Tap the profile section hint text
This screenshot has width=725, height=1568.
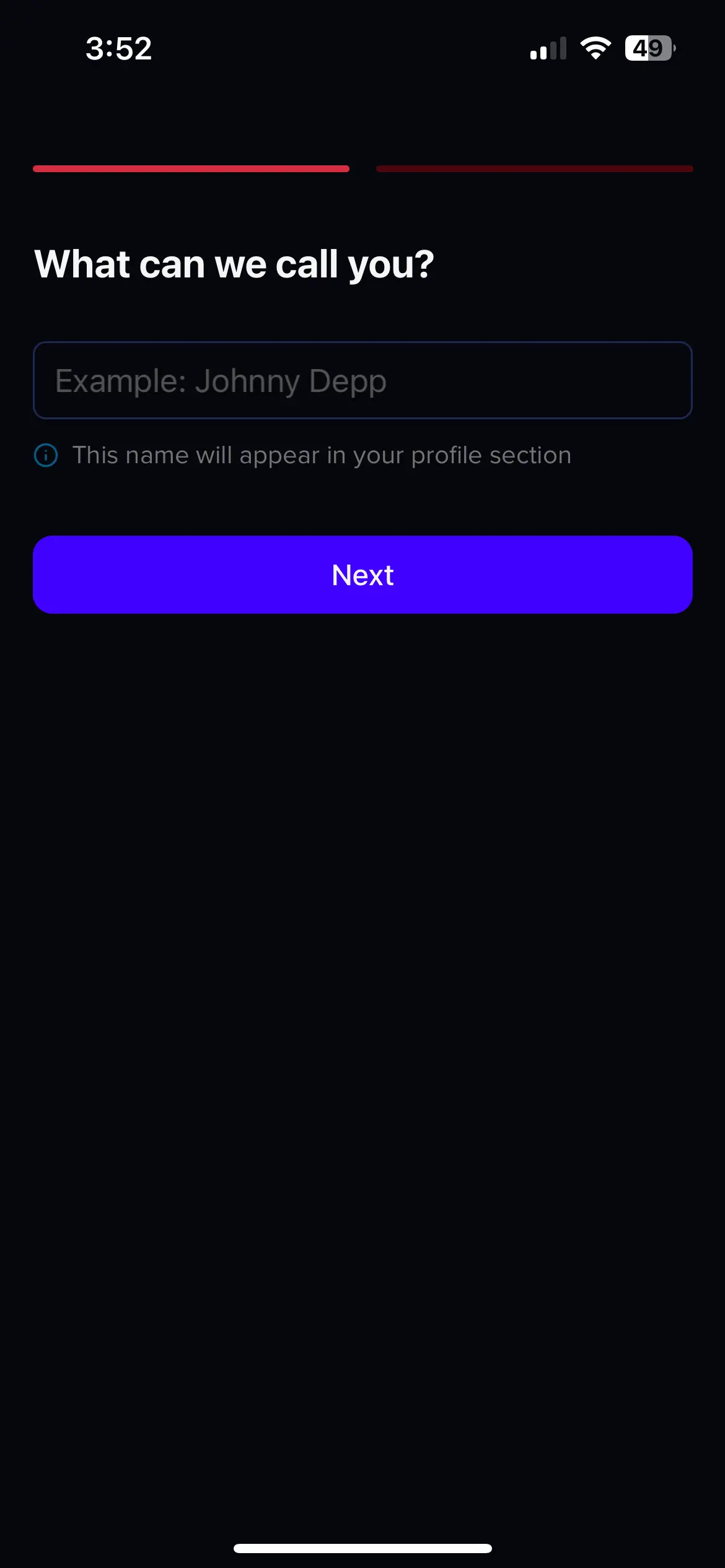click(x=322, y=455)
